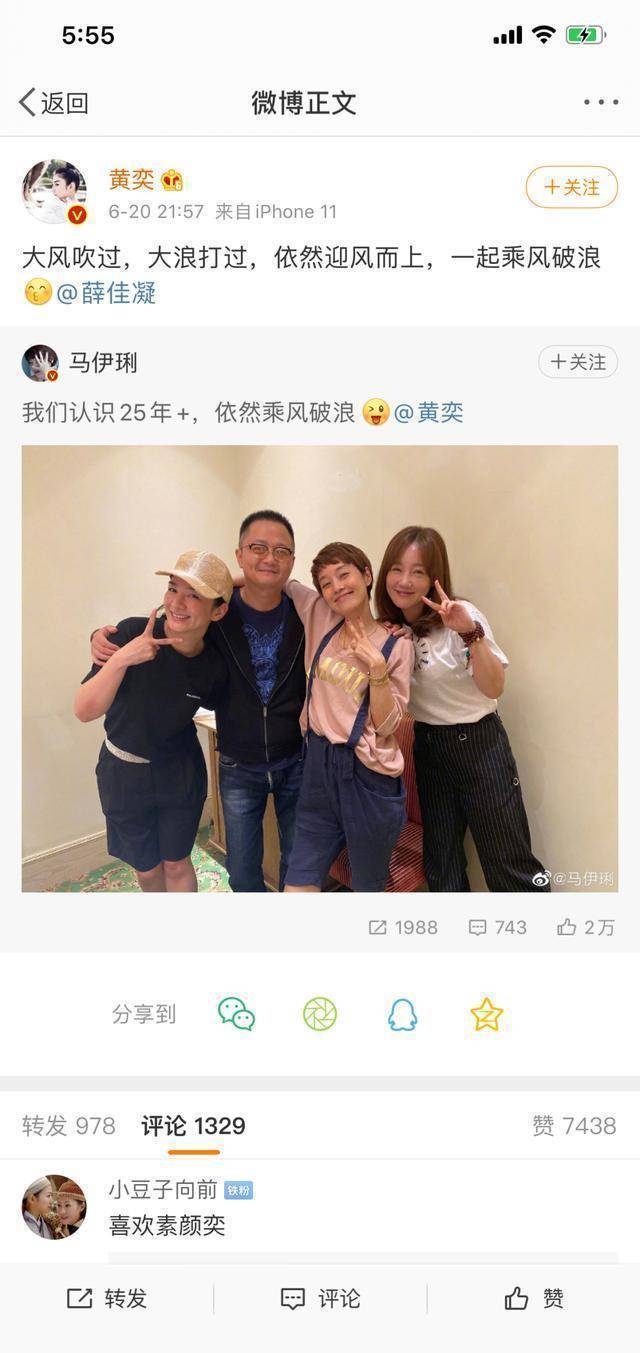Viewport: 640px width, 1353px height.
Task: Tap 转发 in the bottom bar
Action: click(107, 1298)
